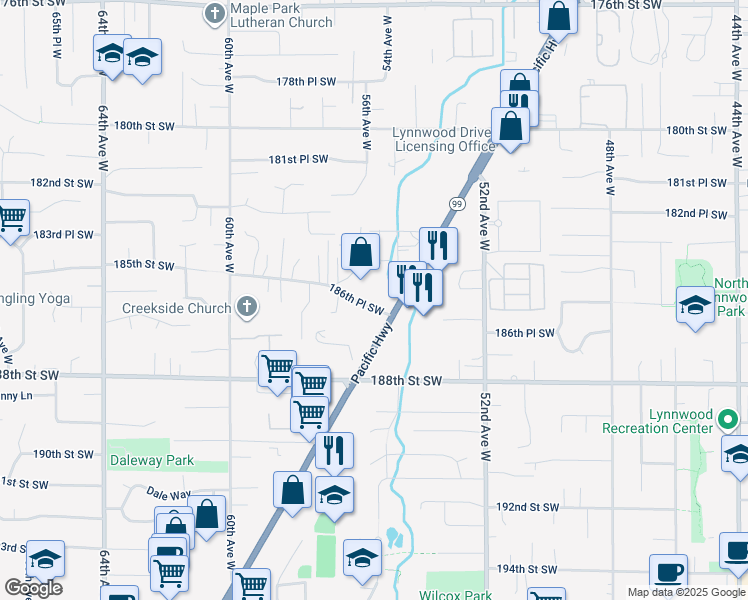The height and width of the screenshot is (600, 748).
Task: Tap the coffee cup marker near 194th St SW
Action: [x=668, y=575]
